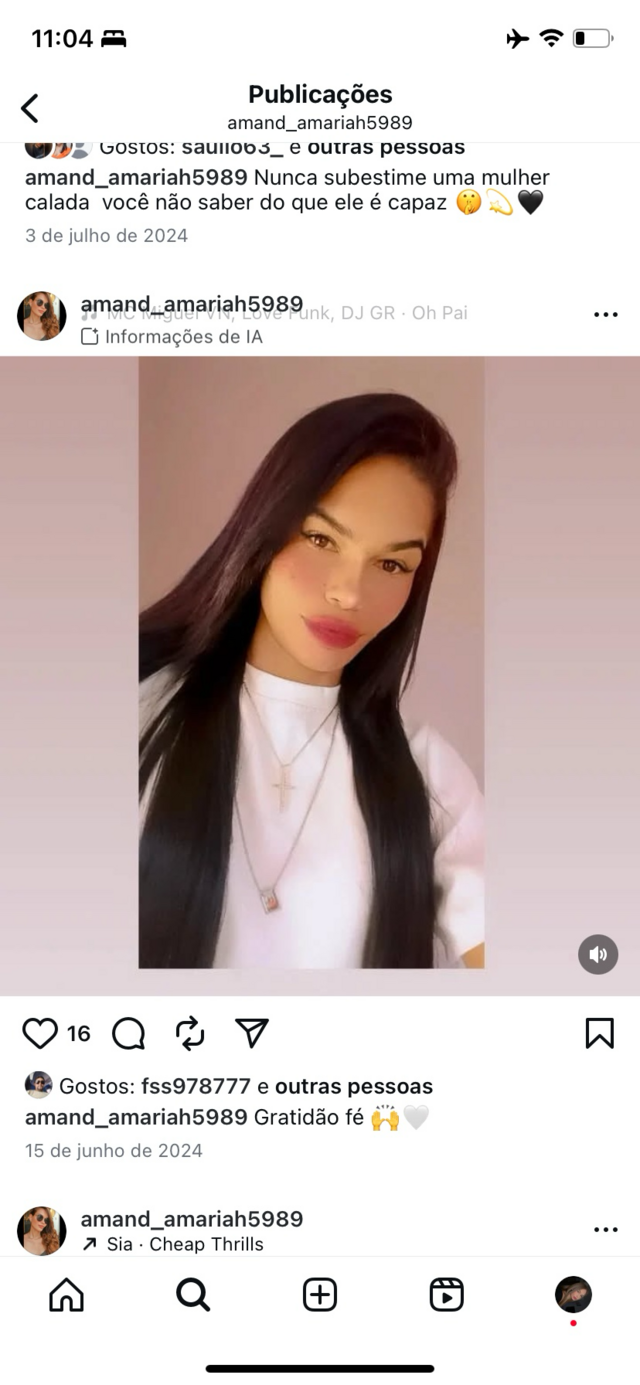The image size is (640, 1385).
Task: Open own profile tab
Action: point(573,1295)
